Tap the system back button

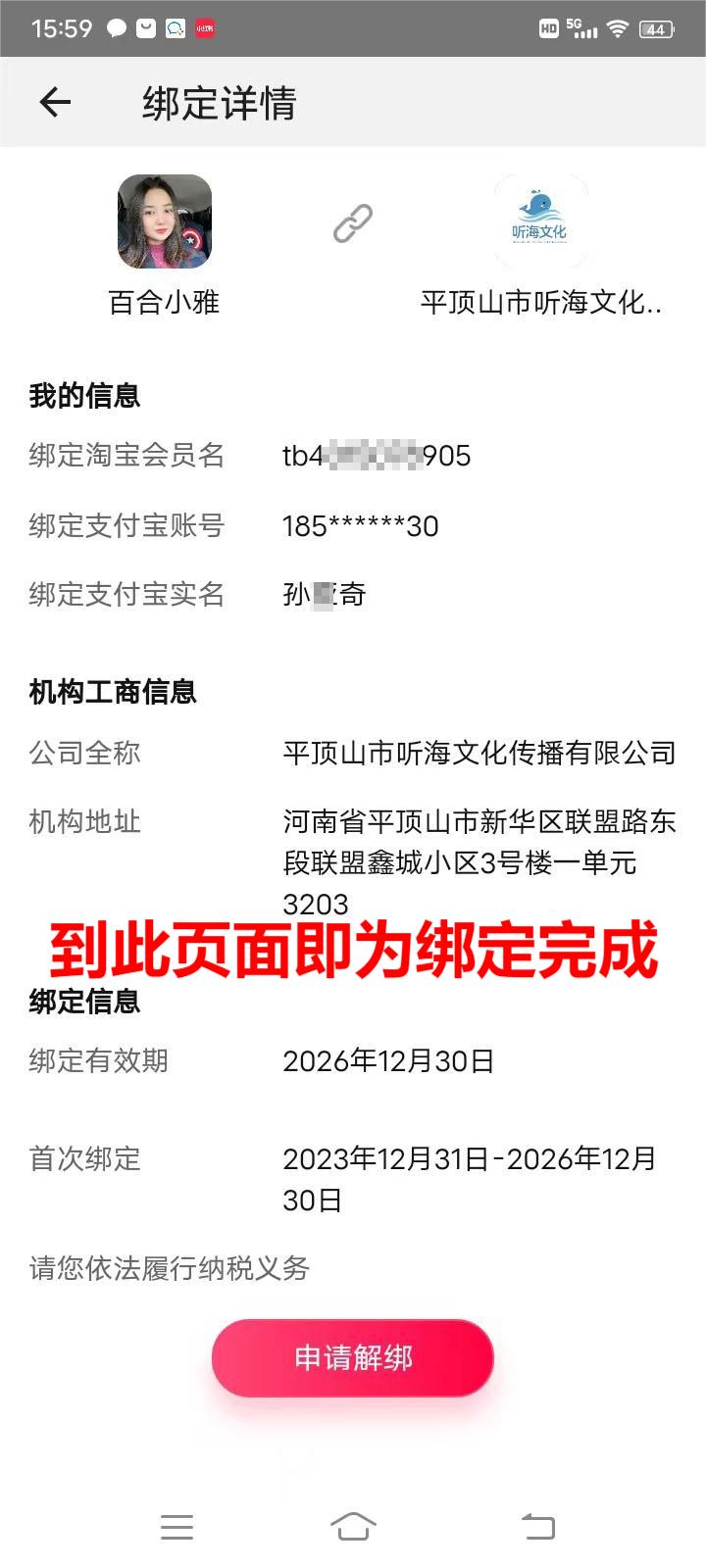click(537, 1526)
